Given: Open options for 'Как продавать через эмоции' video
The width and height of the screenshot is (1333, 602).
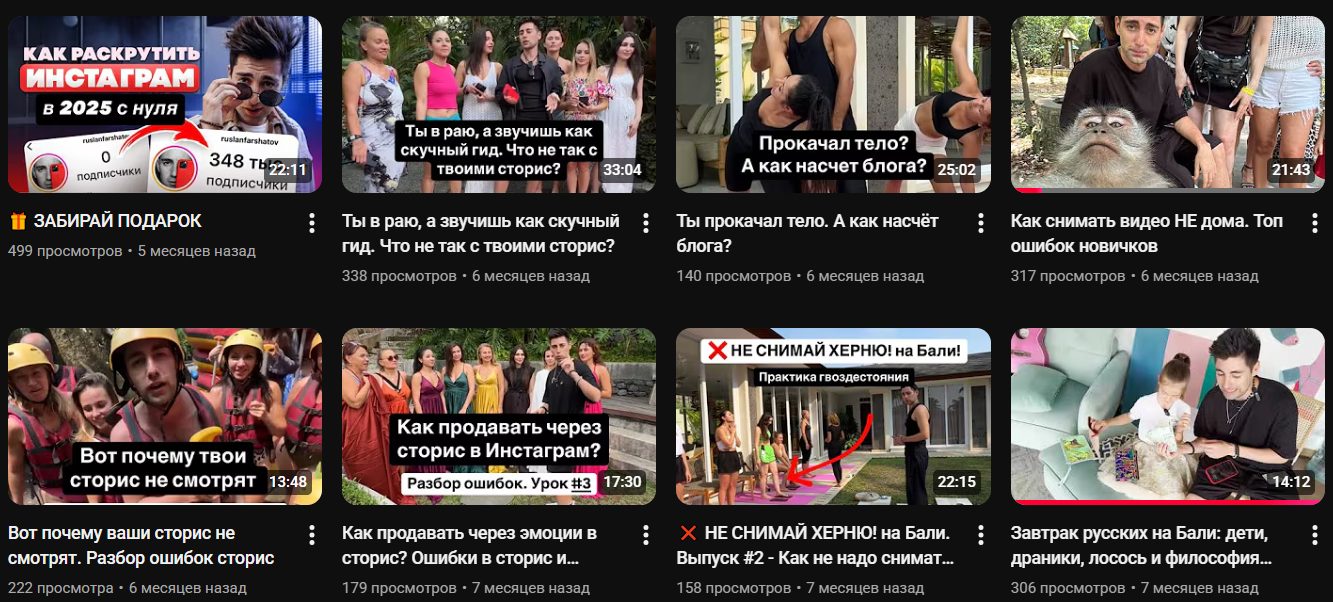Looking at the screenshot, I should [x=646, y=535].
